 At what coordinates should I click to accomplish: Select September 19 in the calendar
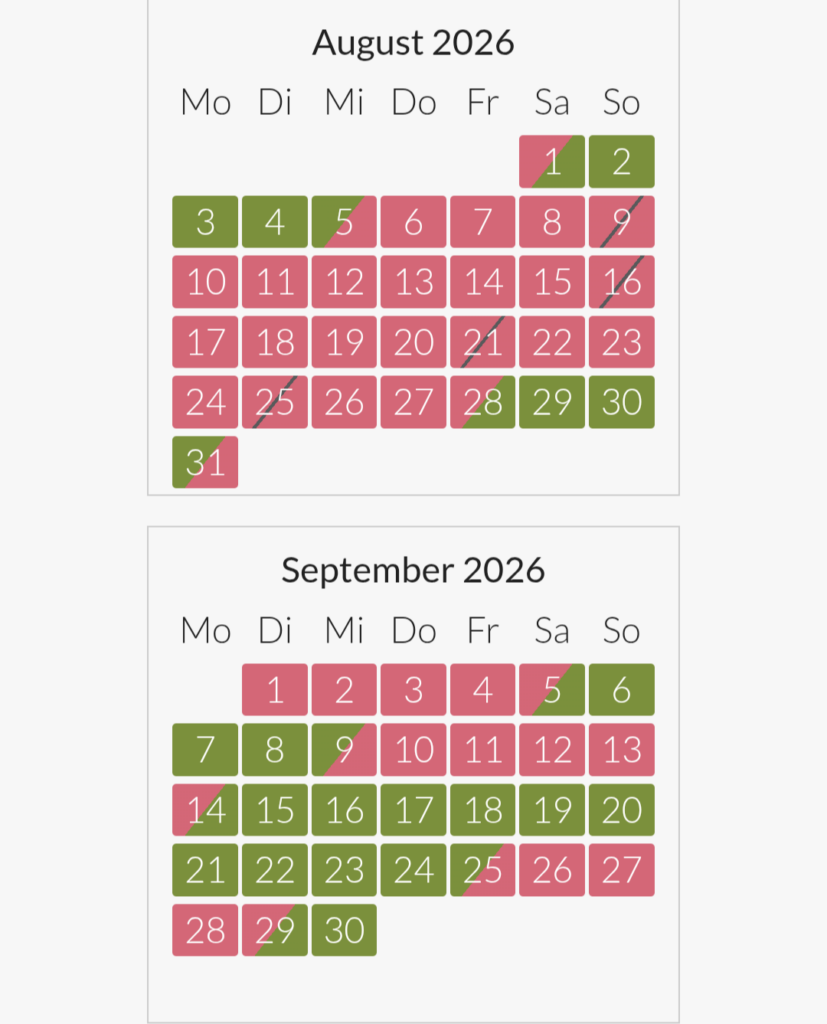[552, 810]
